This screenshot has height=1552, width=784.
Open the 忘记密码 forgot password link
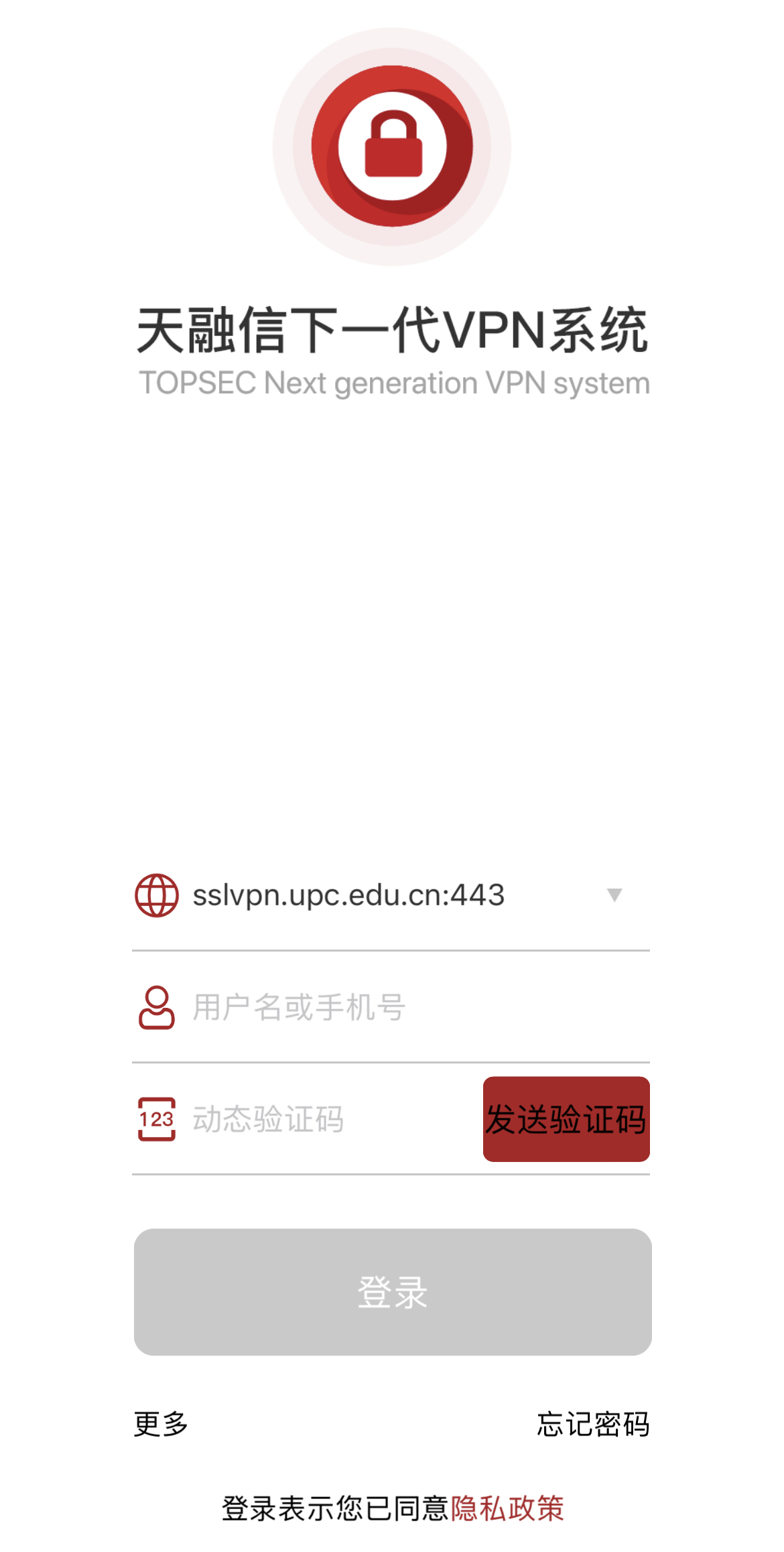coord(593,1424)
